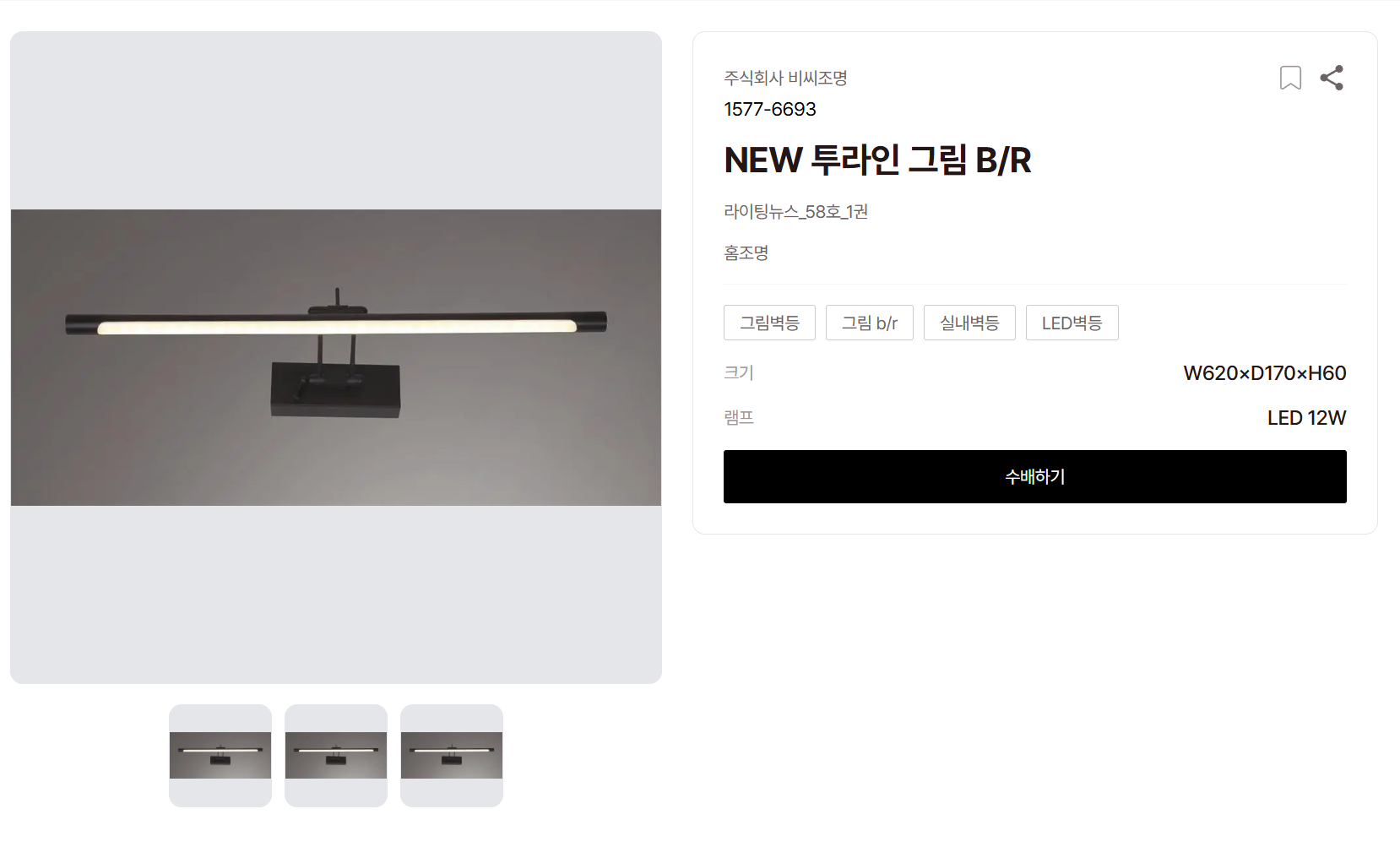Share the NEW 투라인 그림 B/R product
This screenshot has width=1400, height=847.
[x=1332, y=78]
